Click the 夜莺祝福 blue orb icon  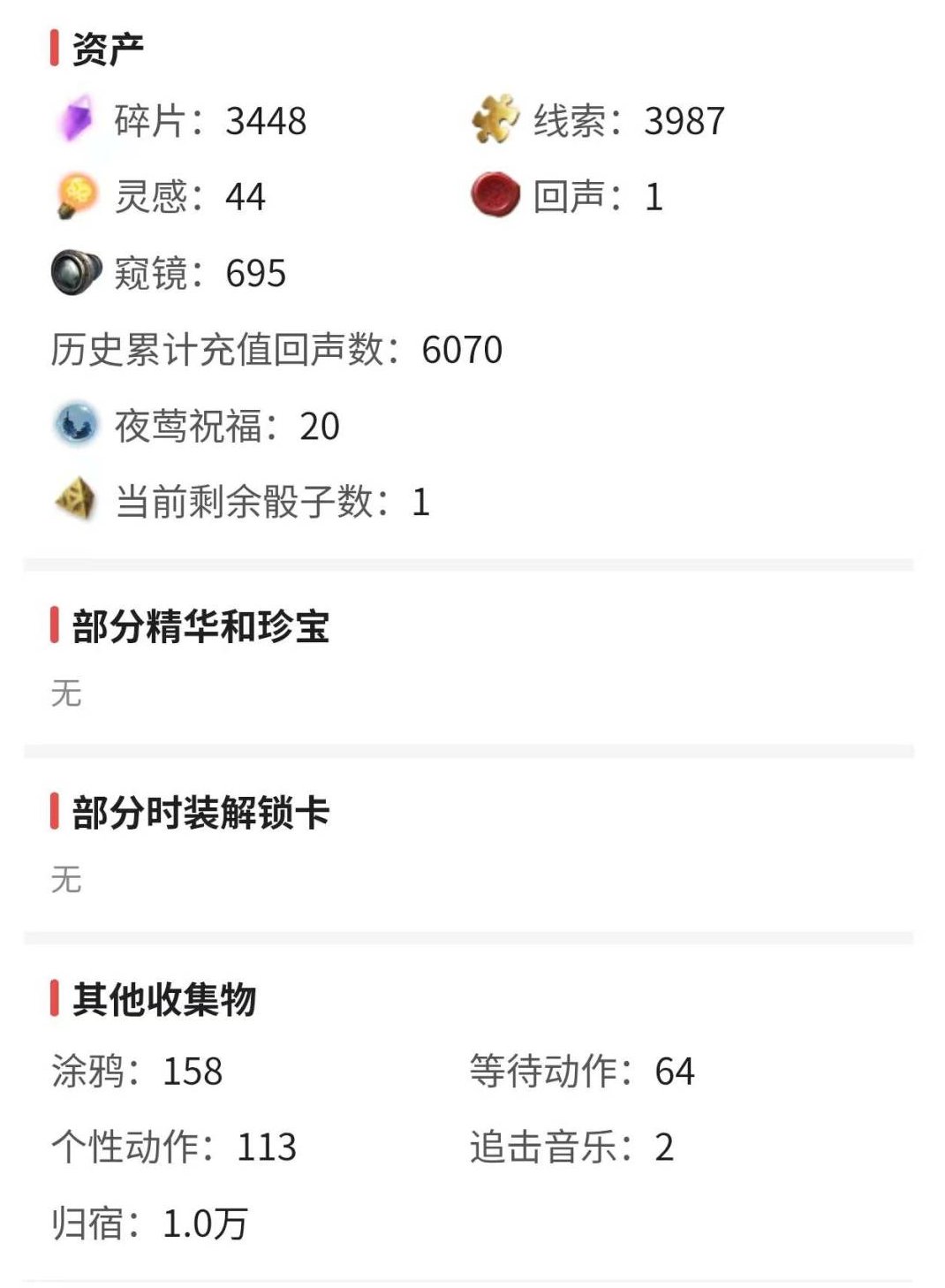[x=78, y=424]
